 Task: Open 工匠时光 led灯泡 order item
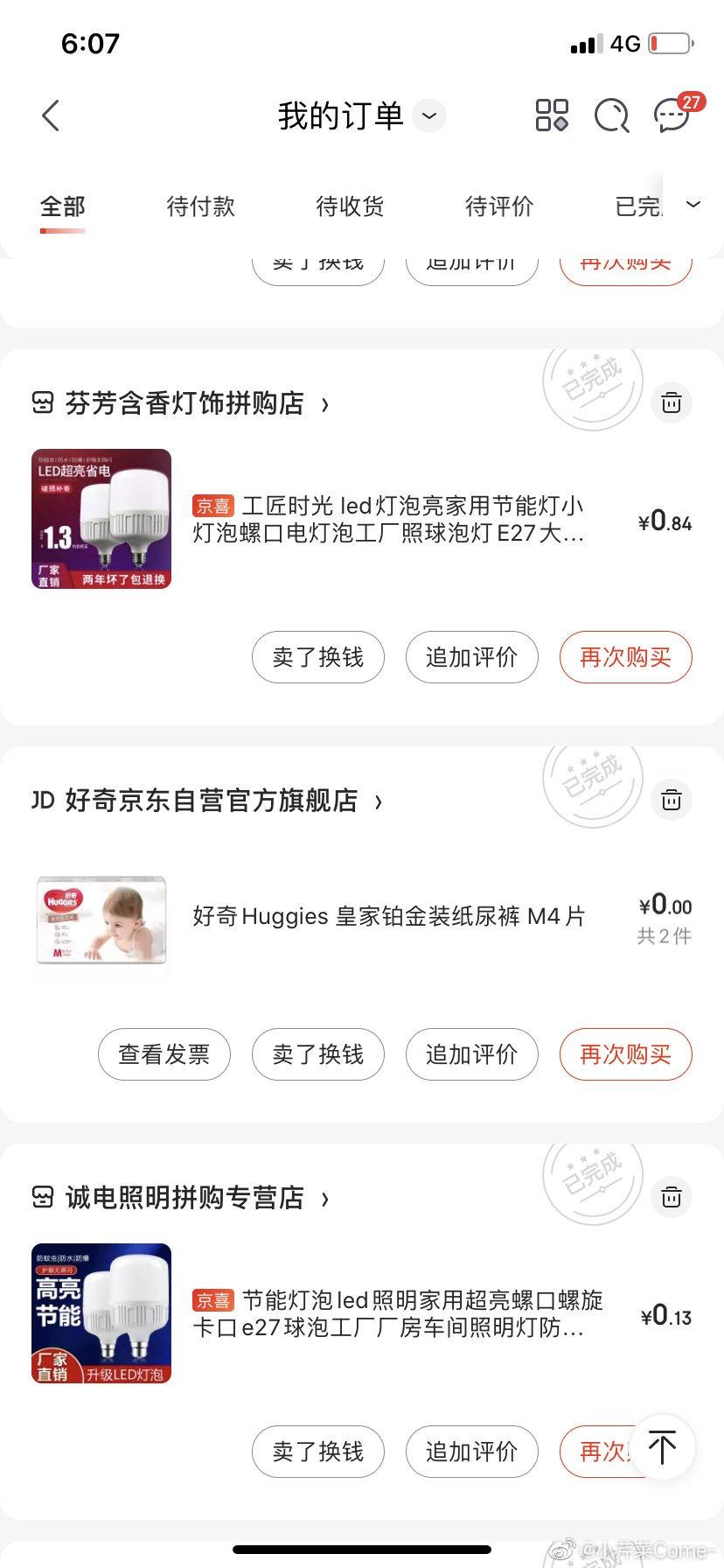point(387,519)
